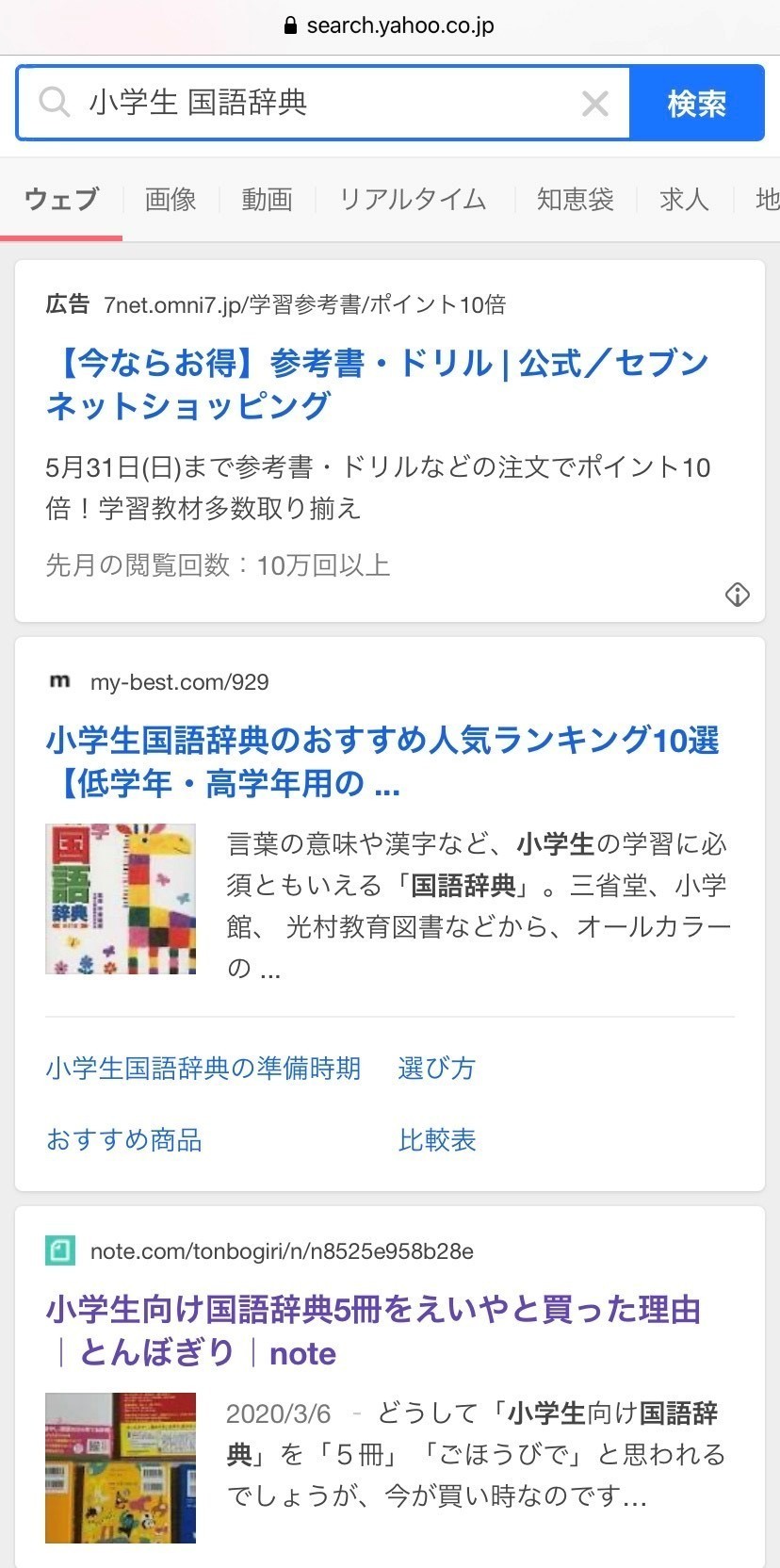Switch to the 画像 tab

coord(171,199)
